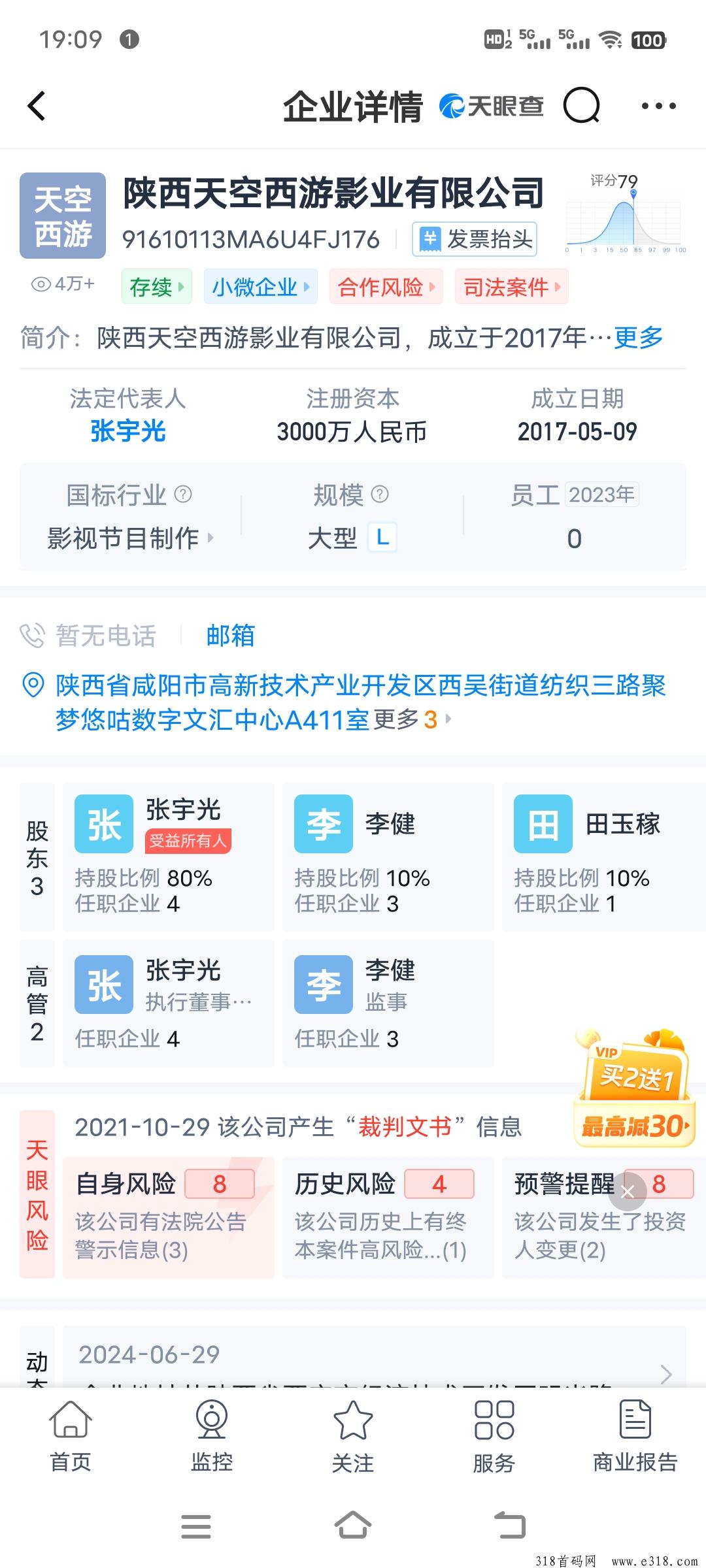Open the 司法案件 judicial cases tag
This screenshot has width=706, height=1568.
click(511, 287)
